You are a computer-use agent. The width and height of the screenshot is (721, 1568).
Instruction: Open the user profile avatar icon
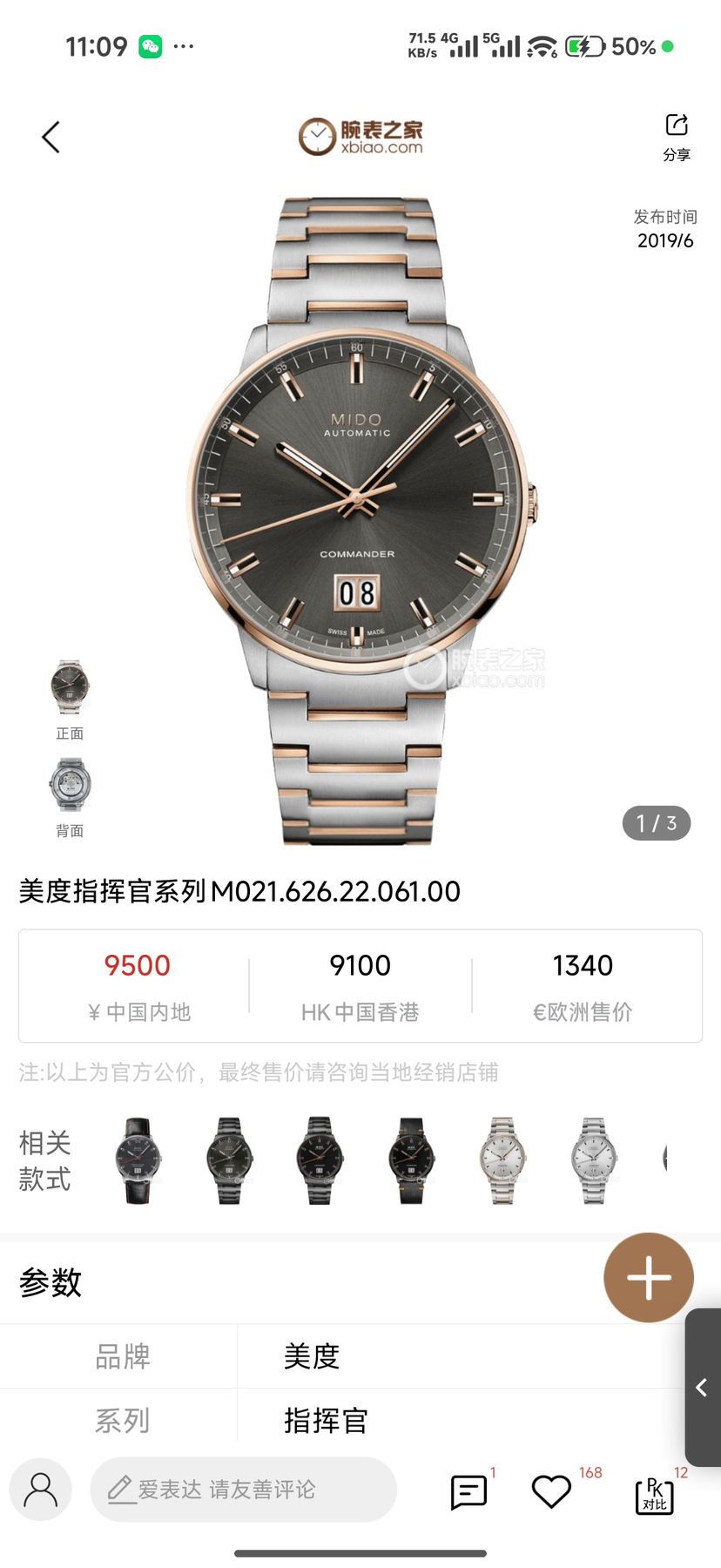coord(41,1490)
